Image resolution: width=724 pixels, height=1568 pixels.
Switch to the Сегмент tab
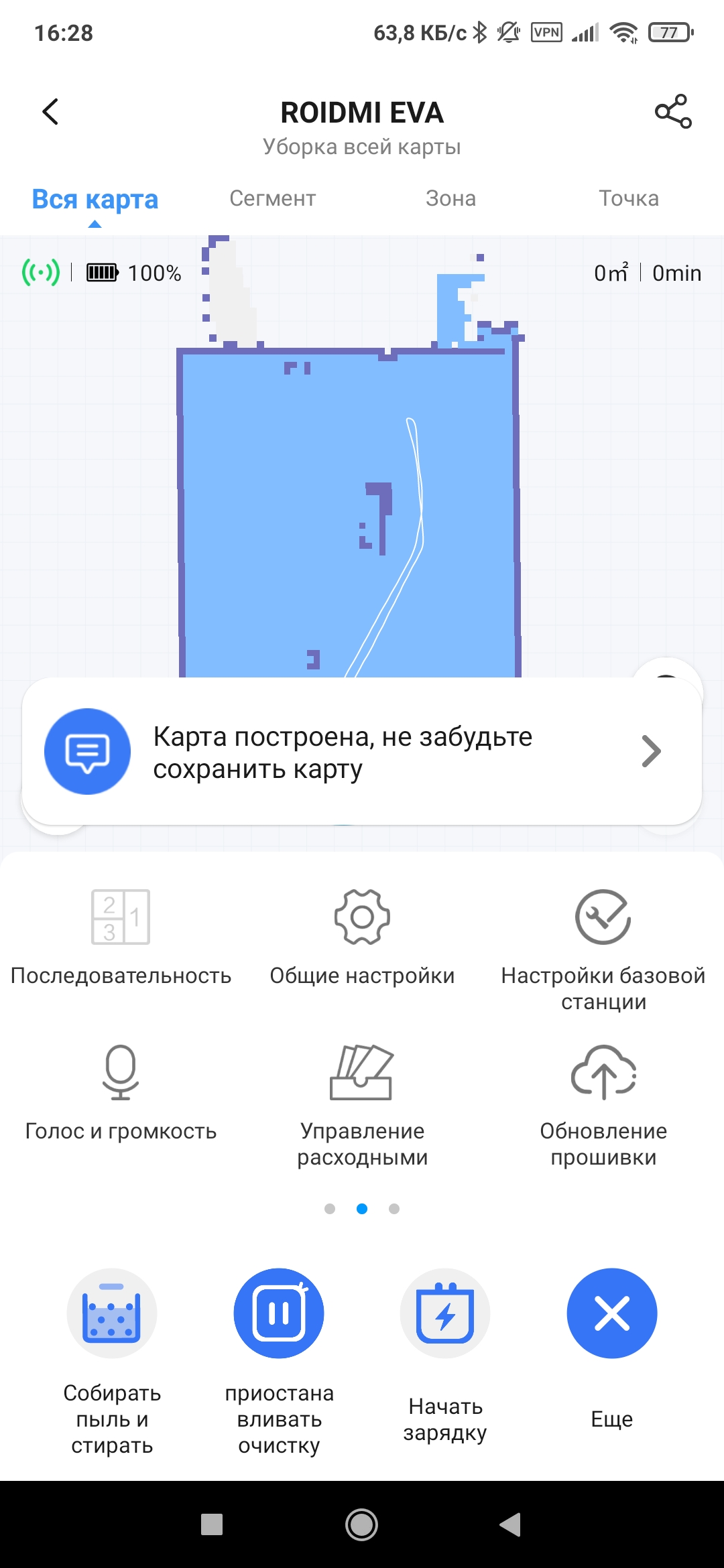(x=272, y=198)
